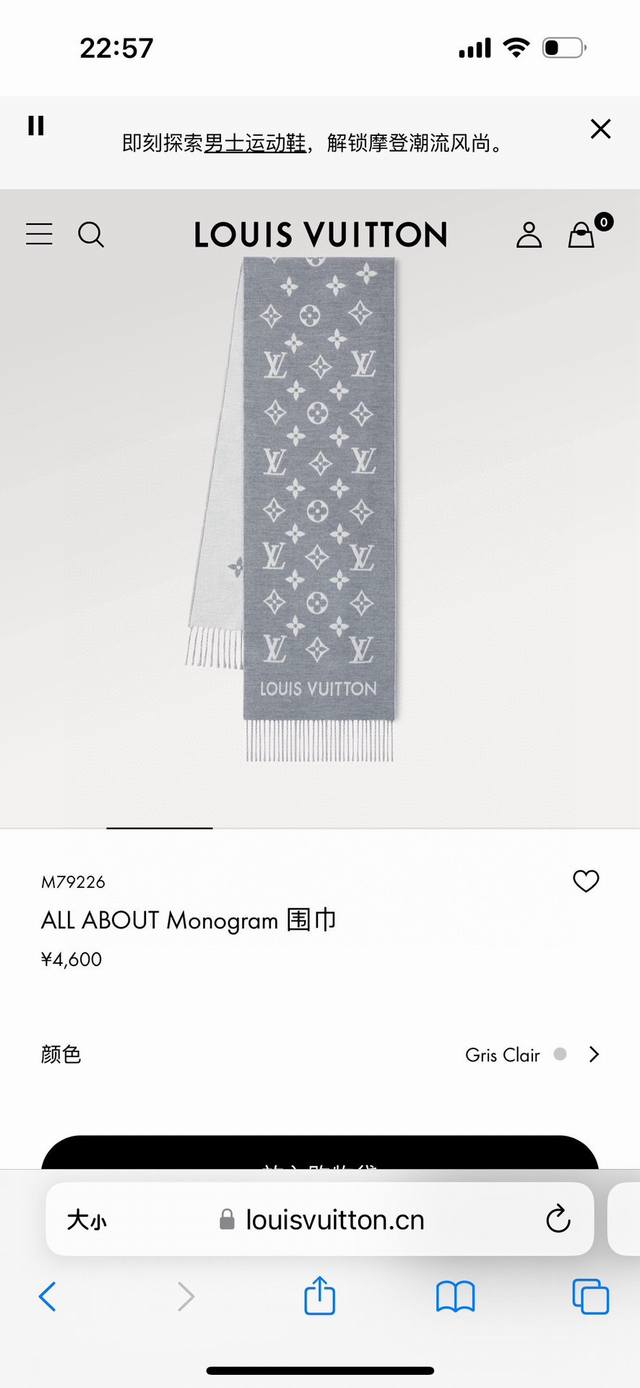
Task: Open the underlined 男士运动鞋 link
Action: coord(255,143)
